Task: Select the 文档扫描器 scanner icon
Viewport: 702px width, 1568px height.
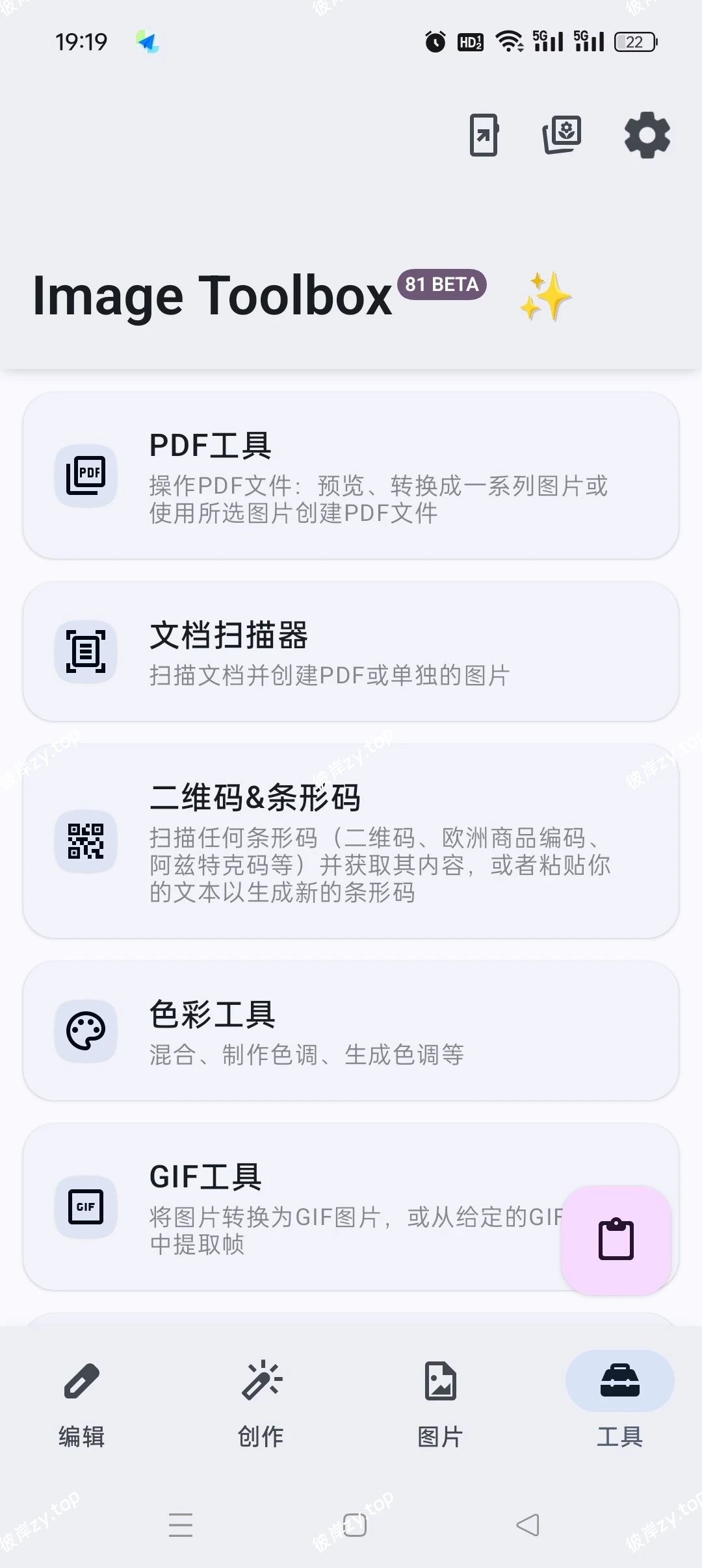Action: click(x=85, y=651)
